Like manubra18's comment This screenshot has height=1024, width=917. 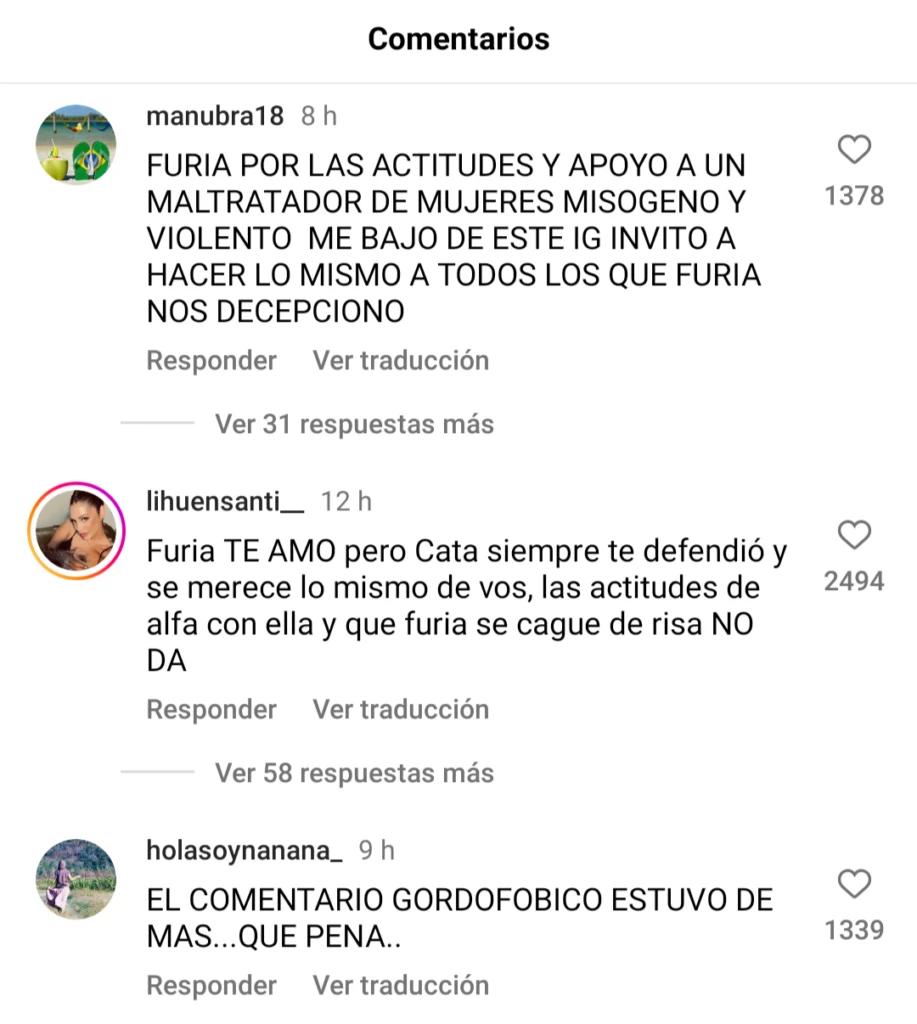[x=853, y=151]
